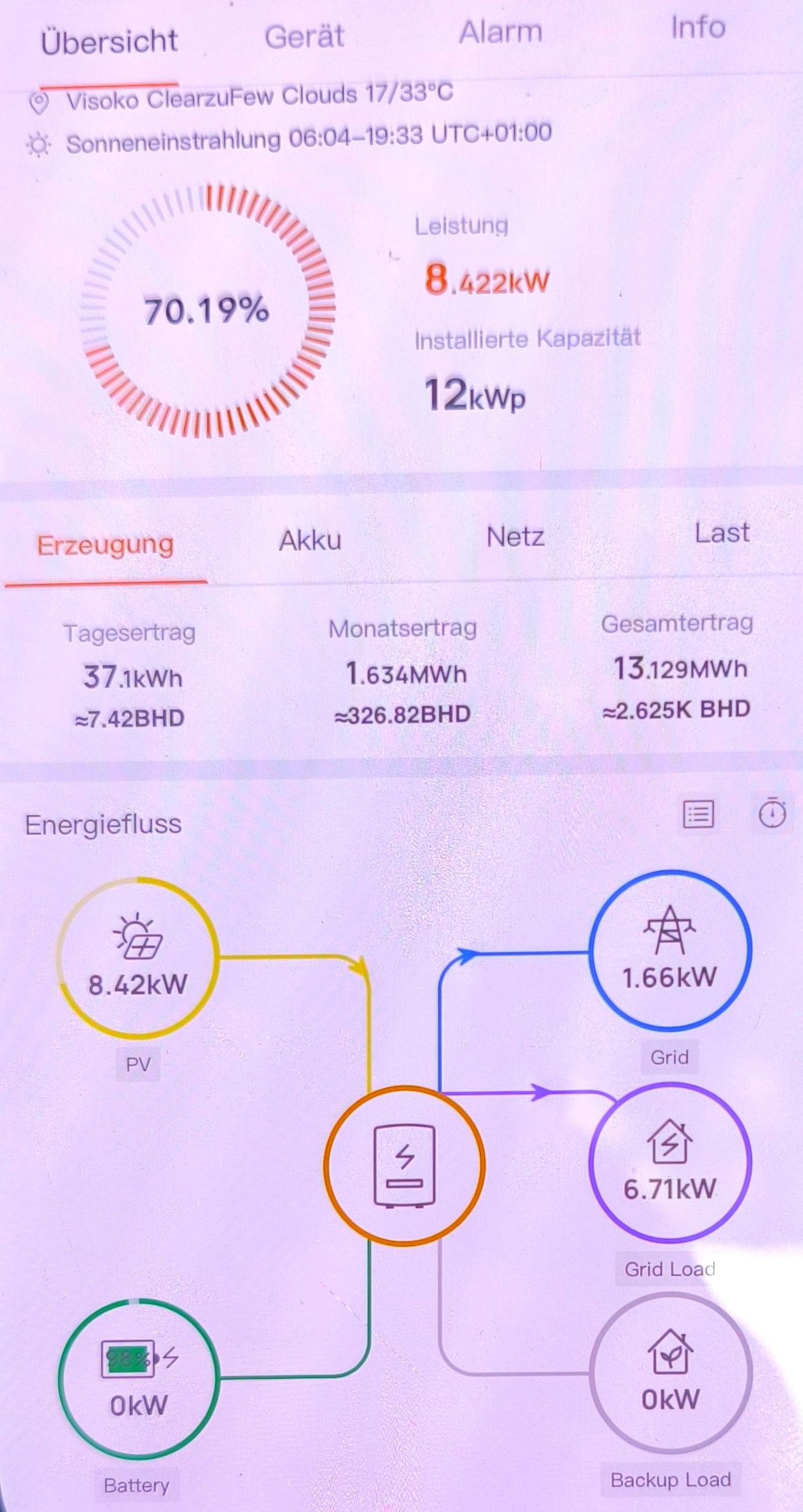The height and width of the screenshot is (1512, 803).
Task: Tap the timer icon beside Energiefluss
Action: 772,813
